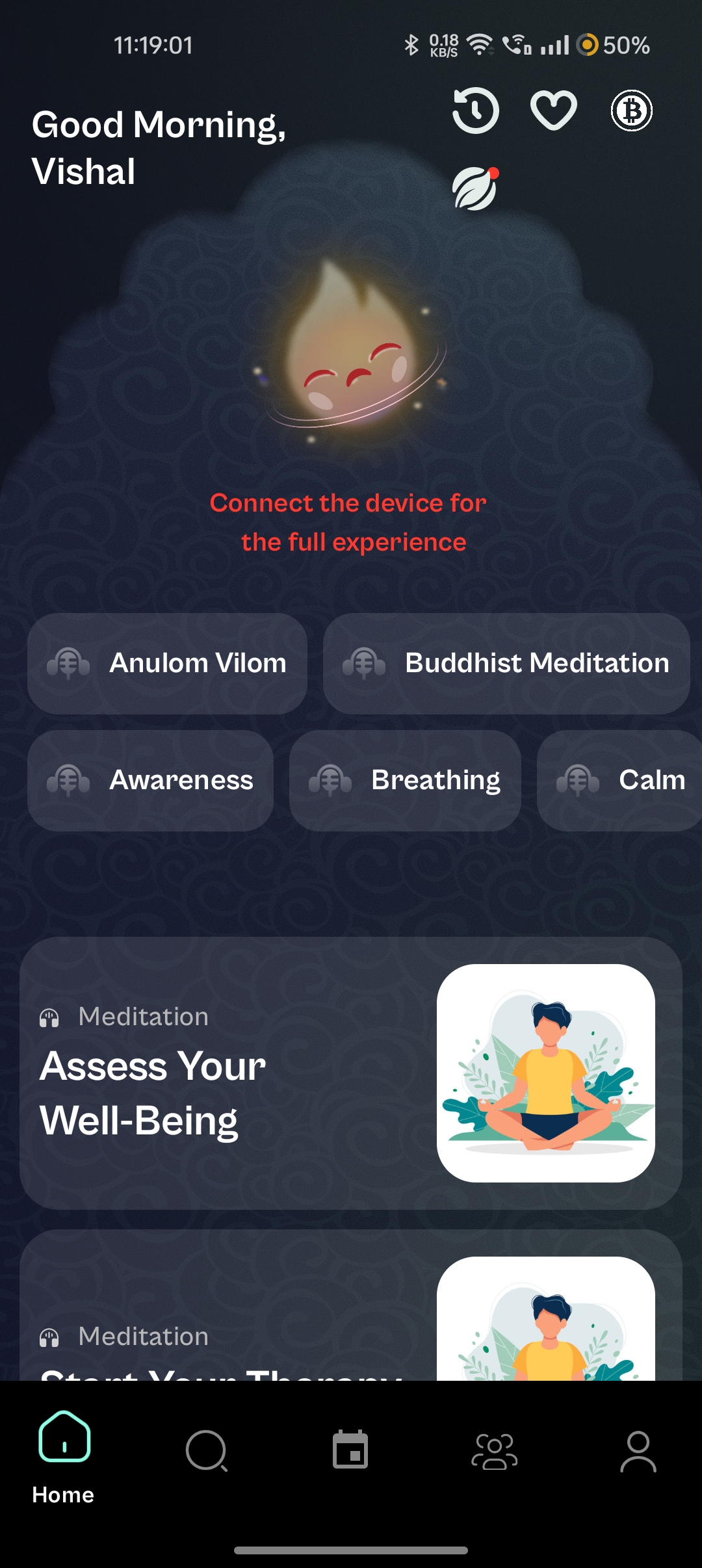This screenshot has height=1568, width=702.
Task: Select the Anulom Vilom chip
Action: click(167, 664)
